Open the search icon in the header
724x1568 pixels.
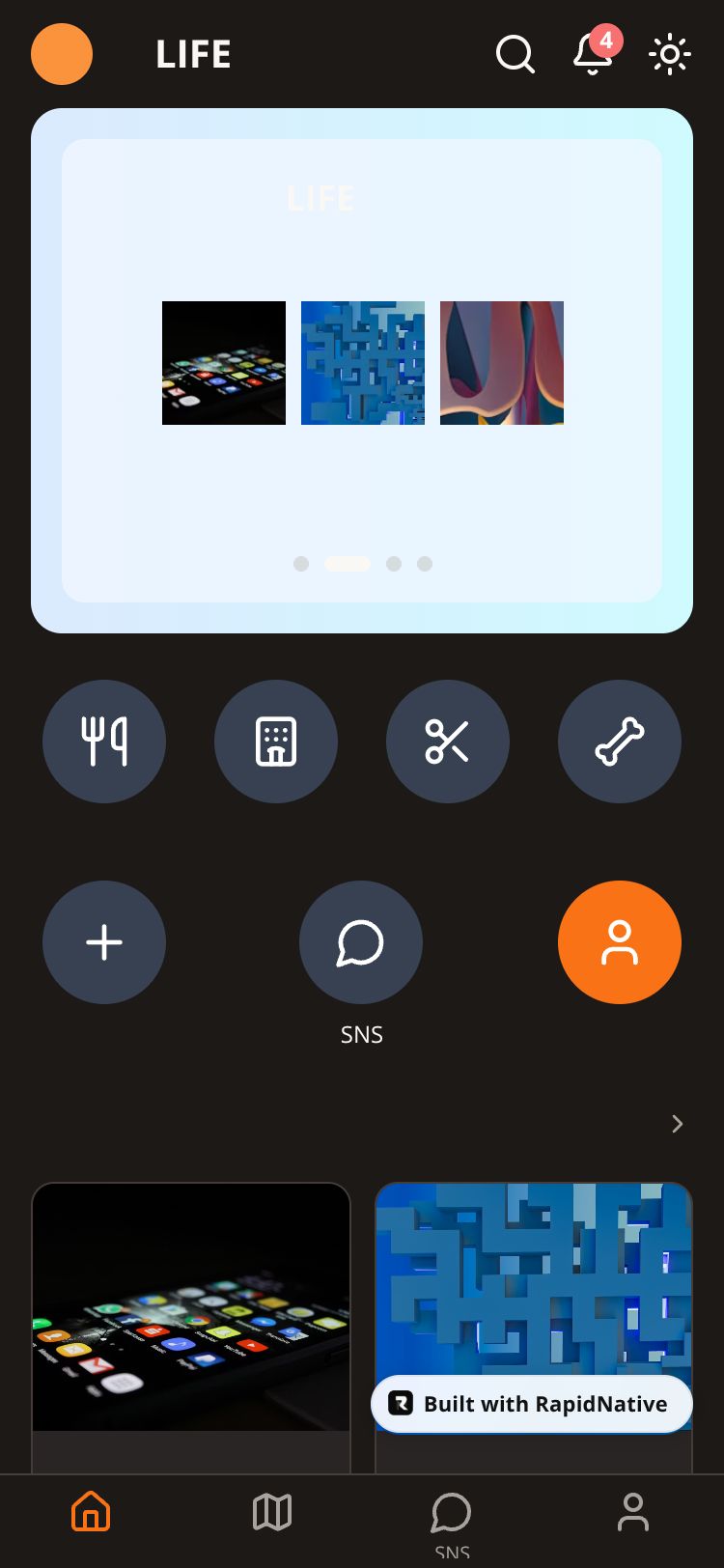click(515, 54)
